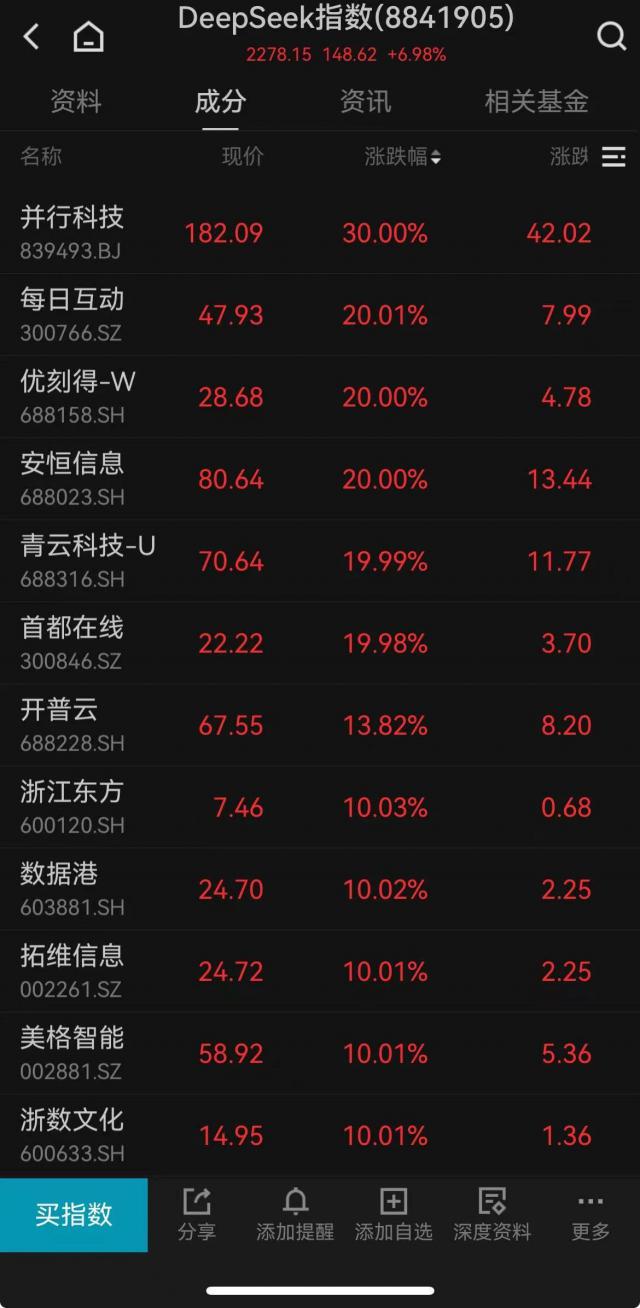Screen dimensions: 640x1308
Task: Sort list by 涨跌幅 column
Action: (x=402, y=156)
